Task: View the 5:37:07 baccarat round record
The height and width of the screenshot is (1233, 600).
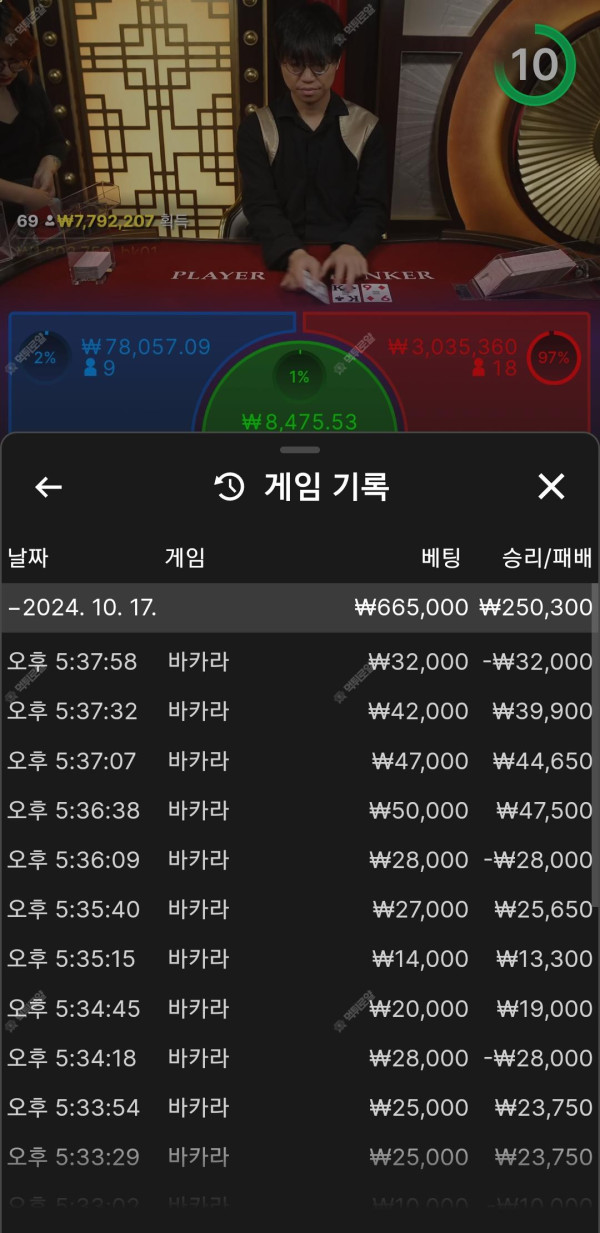Action: 298,761
